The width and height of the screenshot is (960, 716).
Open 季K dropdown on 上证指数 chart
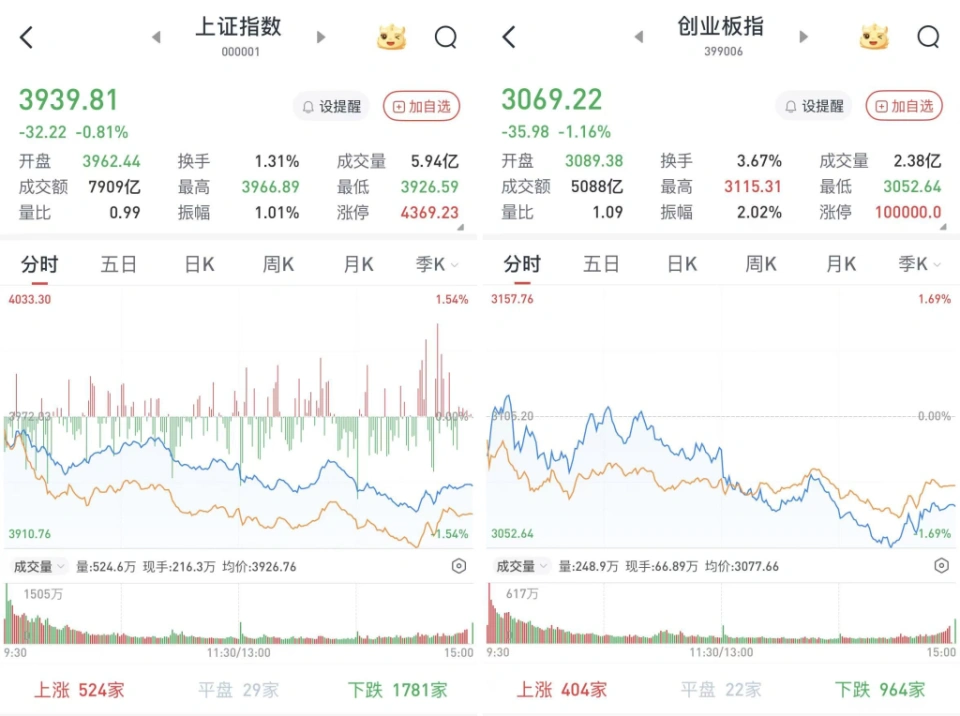coord(437,264)
